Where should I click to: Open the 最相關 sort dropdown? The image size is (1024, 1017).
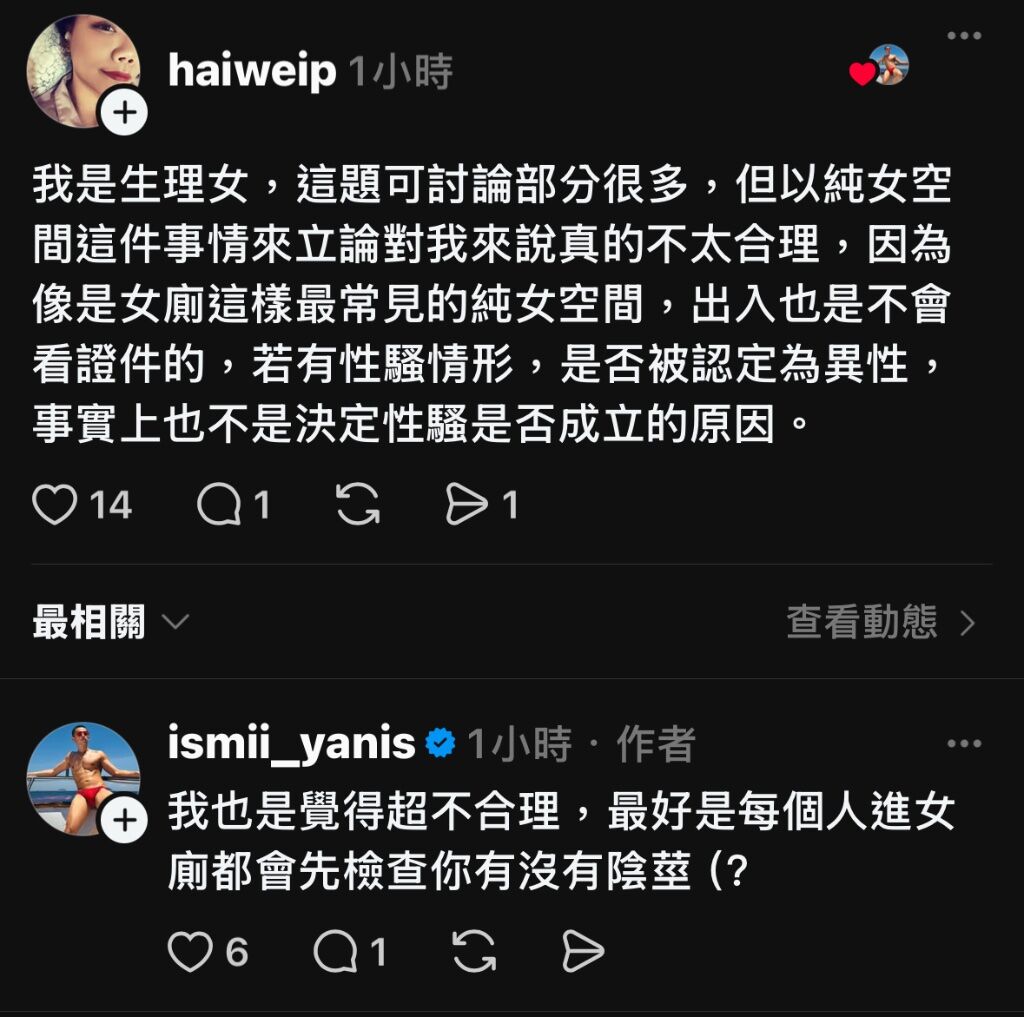(110, 622)
